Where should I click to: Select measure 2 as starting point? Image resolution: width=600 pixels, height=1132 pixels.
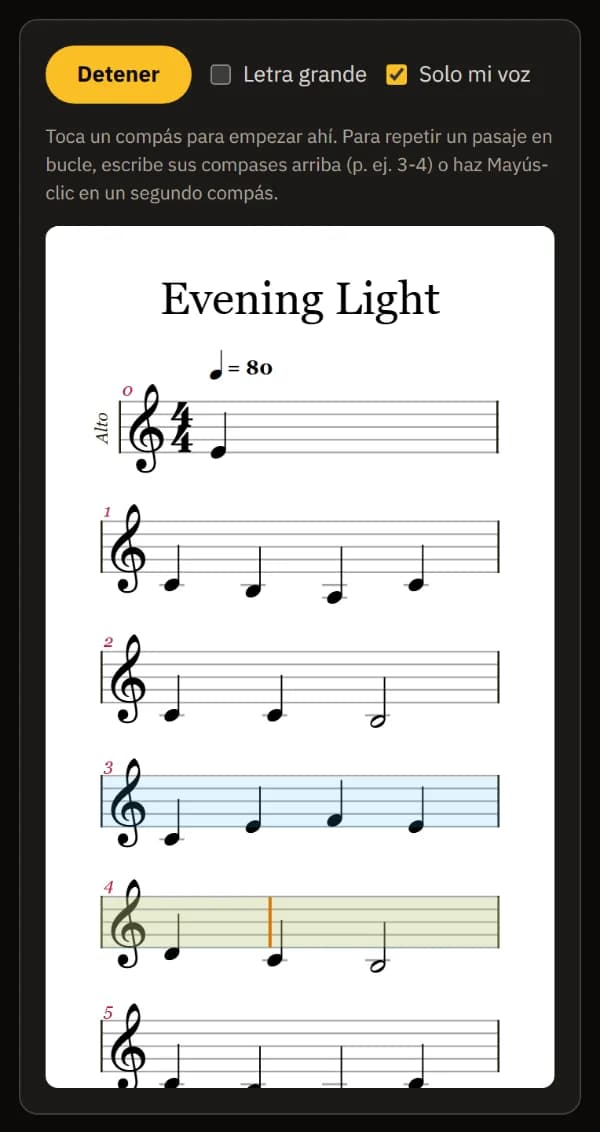pyautogui.click(x=300, y=677)
